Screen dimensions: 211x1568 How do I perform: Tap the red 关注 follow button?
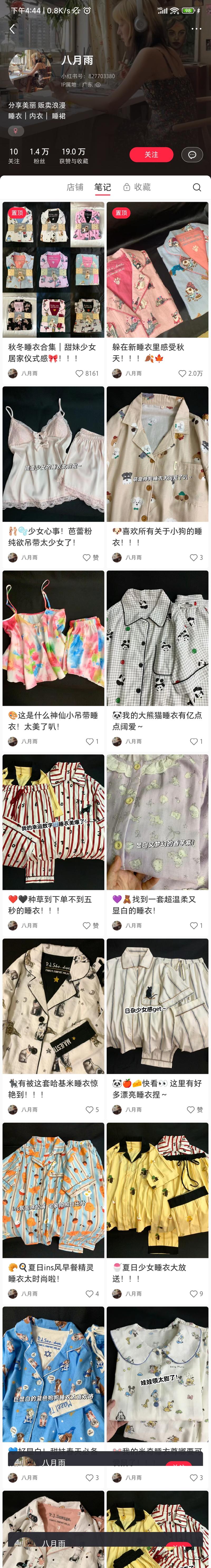[151, 155]
